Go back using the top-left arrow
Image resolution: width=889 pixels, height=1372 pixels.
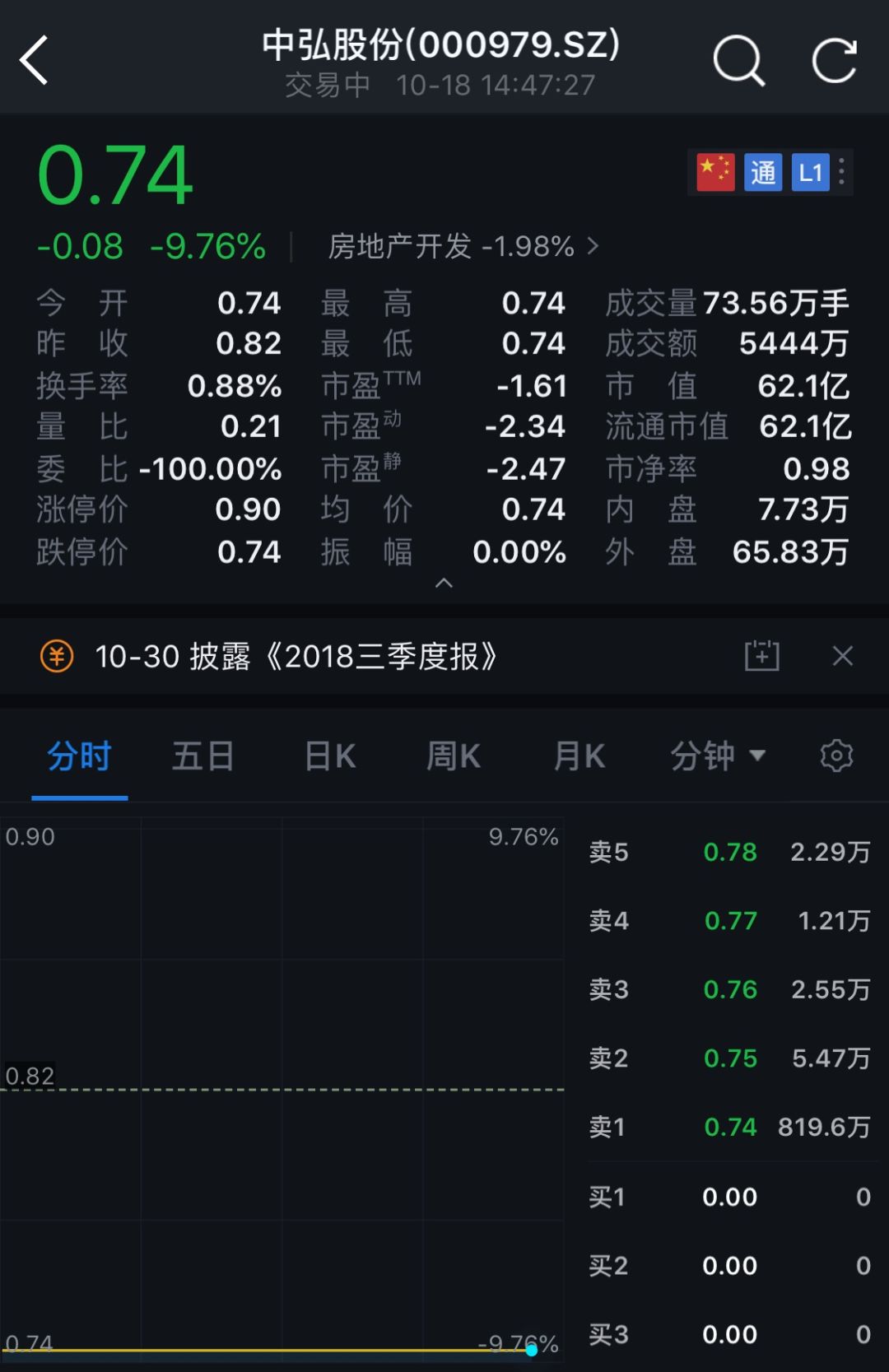(35, 60)
